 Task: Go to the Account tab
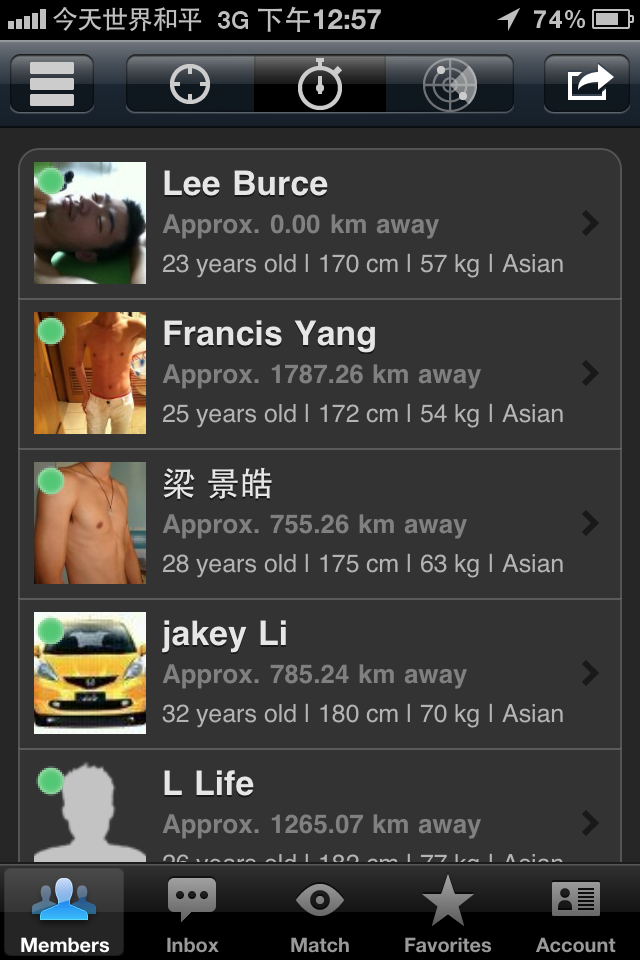coord(575,912)
